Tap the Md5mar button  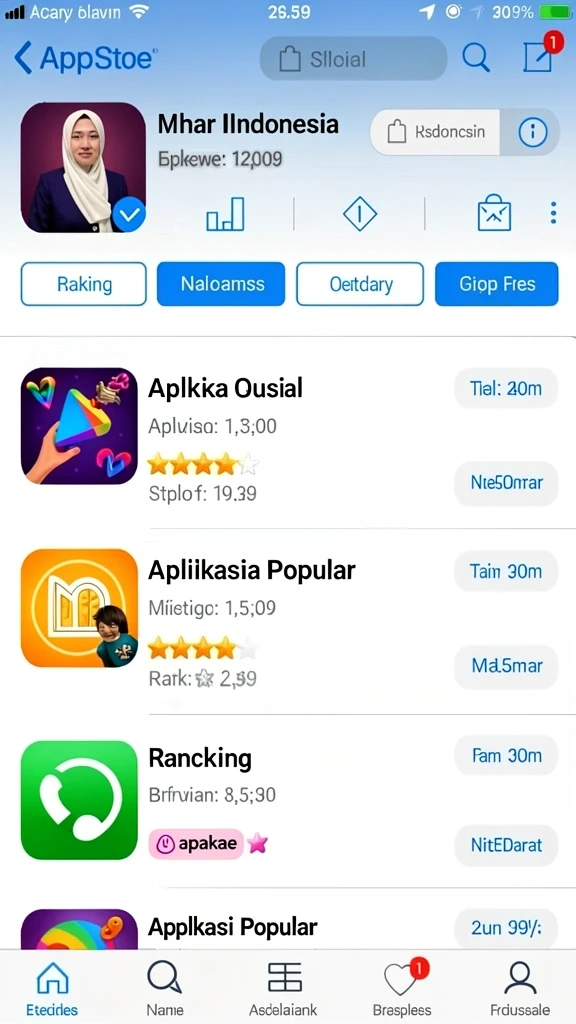pos(506,667)
